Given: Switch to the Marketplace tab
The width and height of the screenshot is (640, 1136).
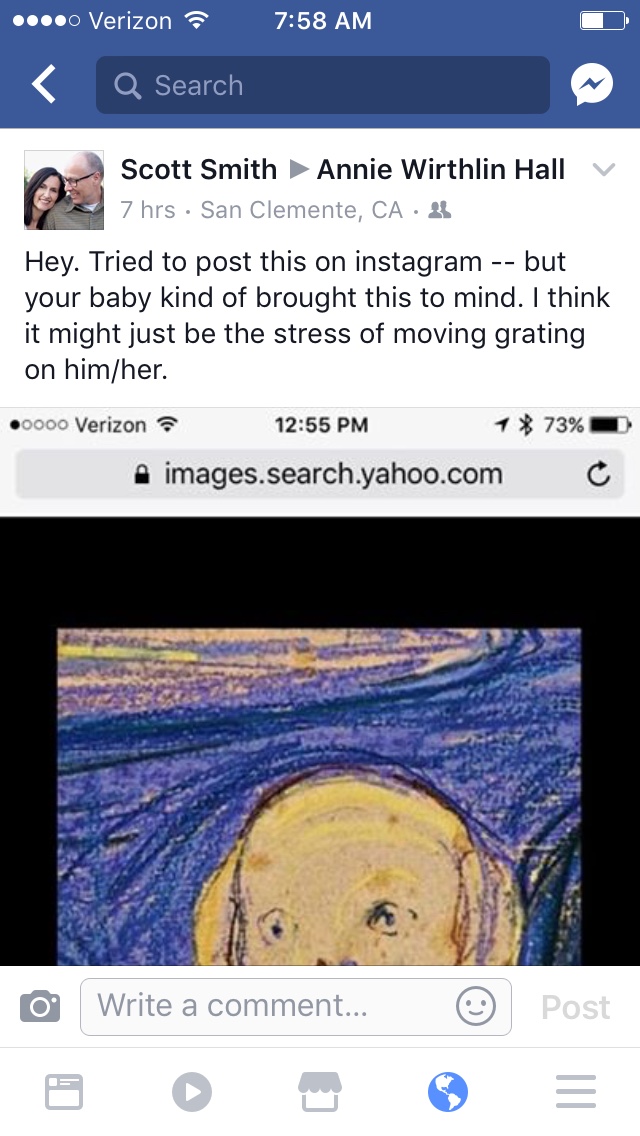Looking at the screenshot, I should [320, 1092].
